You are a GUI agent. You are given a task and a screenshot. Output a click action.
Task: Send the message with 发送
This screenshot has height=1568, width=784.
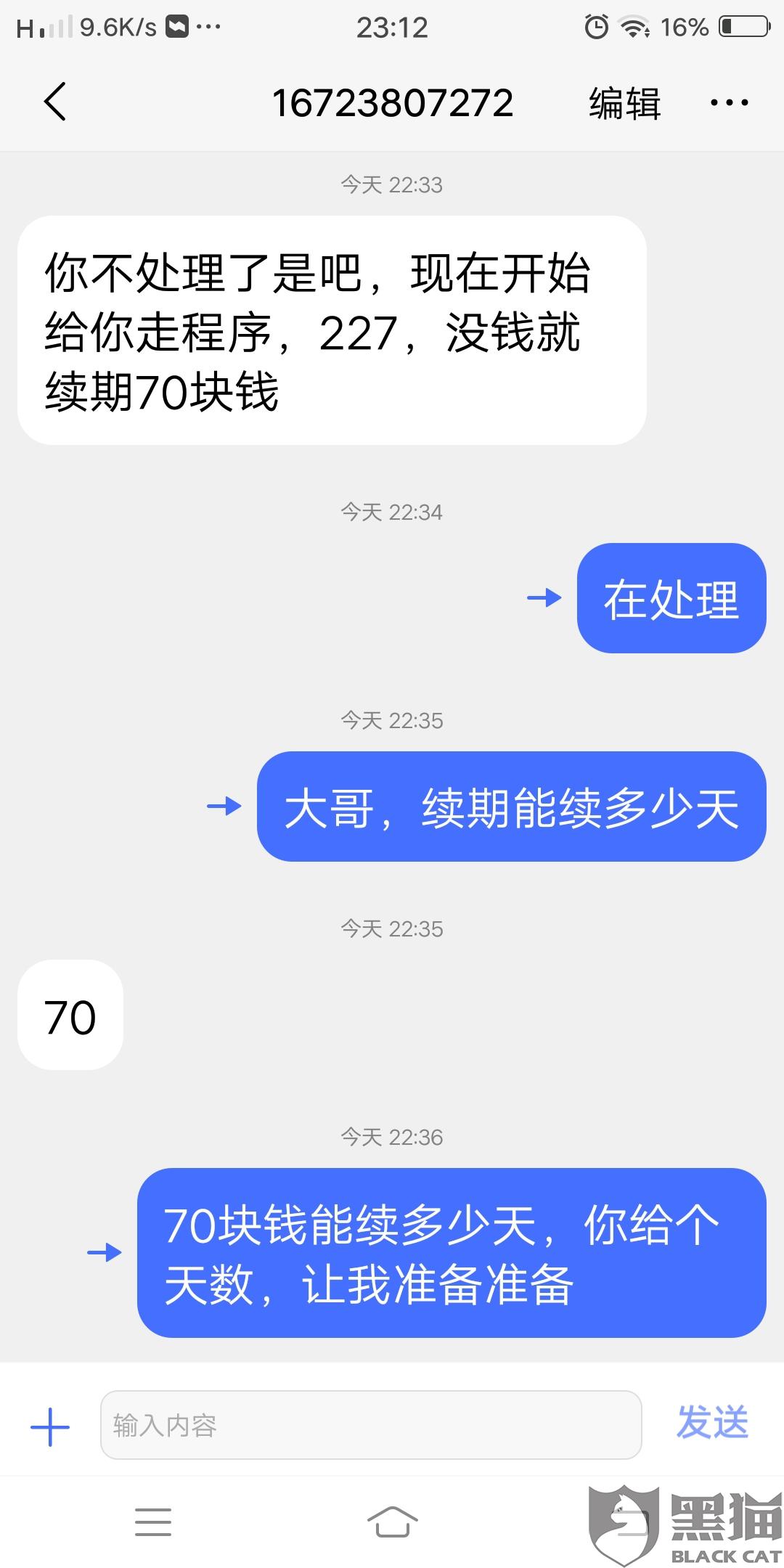[x=712, y=1422]
